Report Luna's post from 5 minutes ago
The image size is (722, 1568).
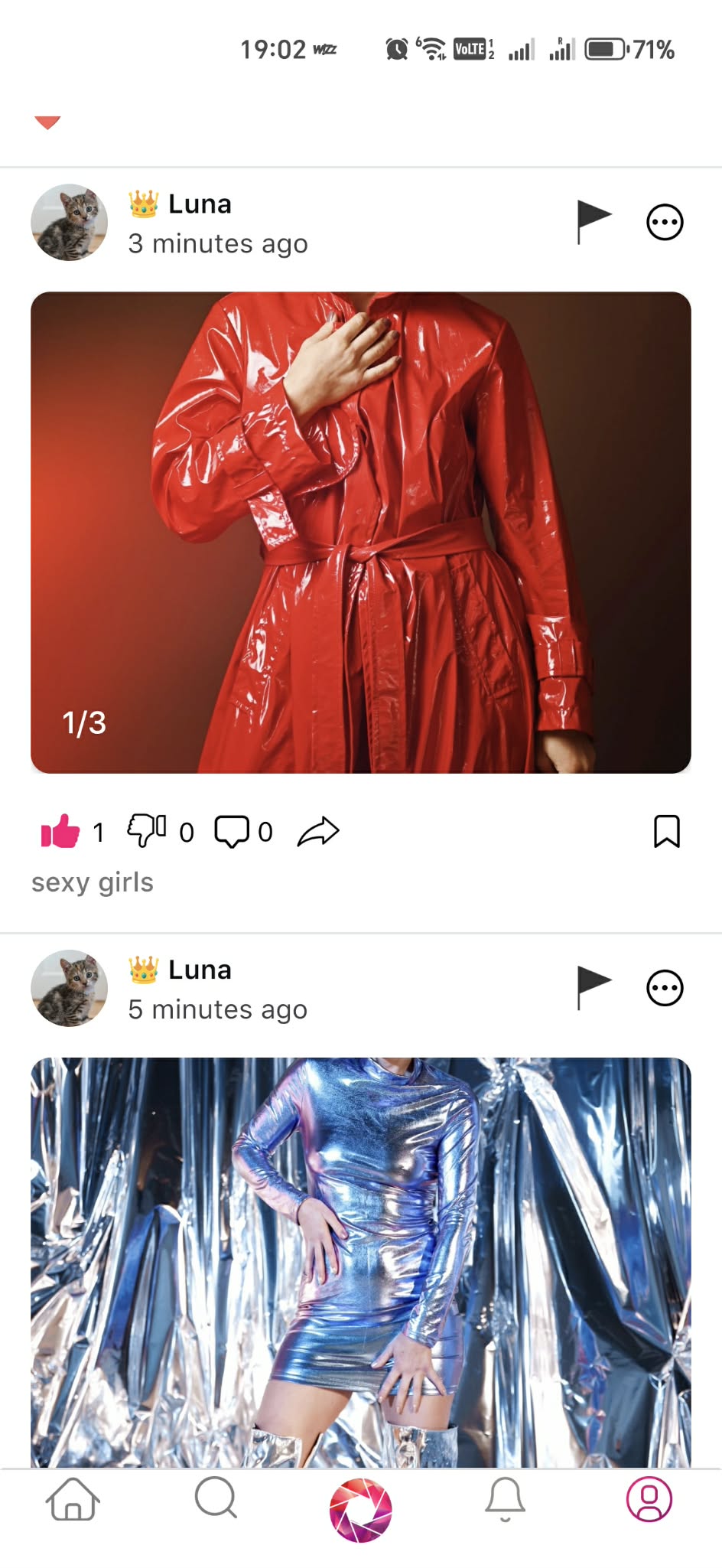point(594,987)
